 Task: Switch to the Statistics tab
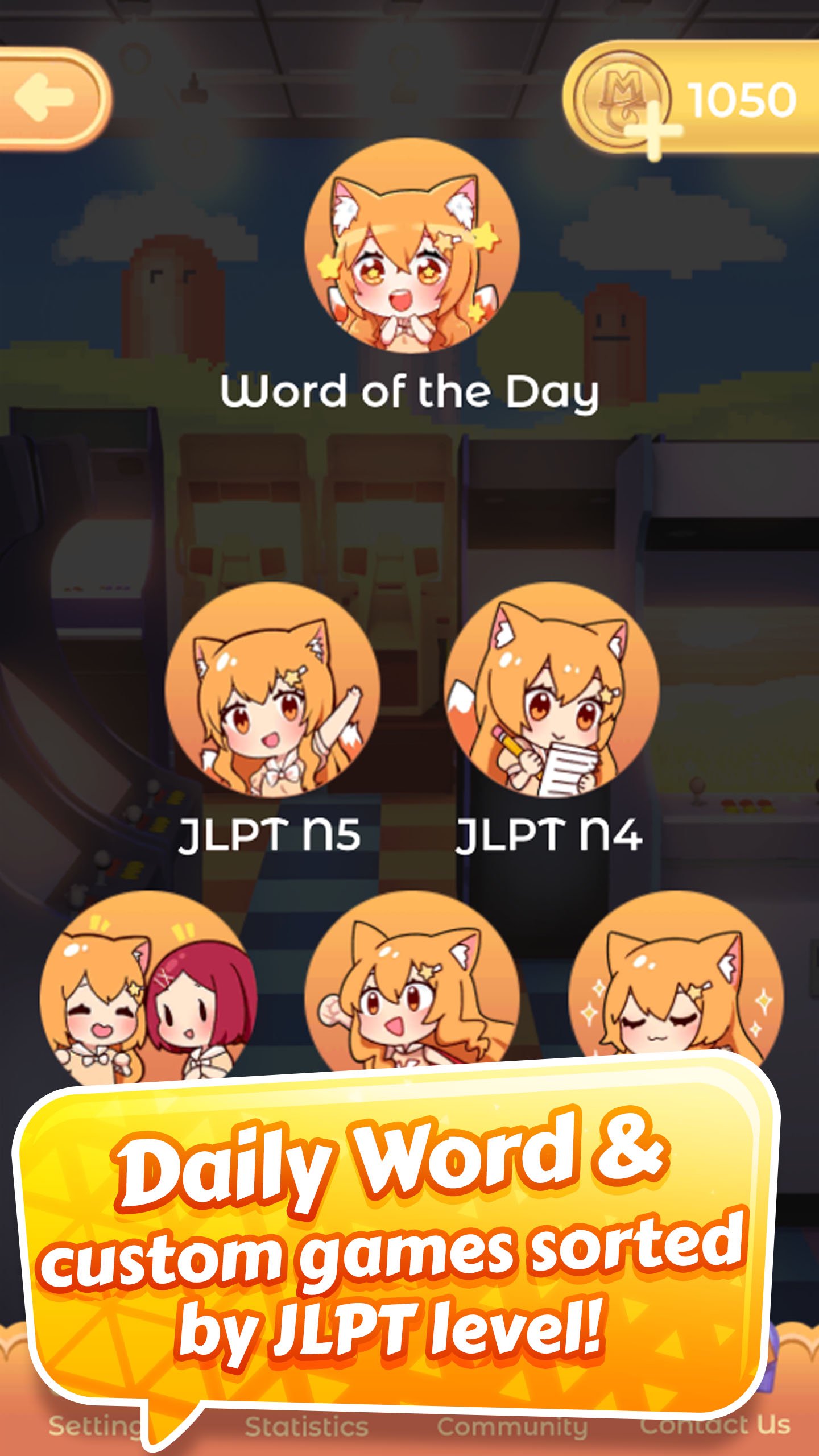tap(307, 1426)
